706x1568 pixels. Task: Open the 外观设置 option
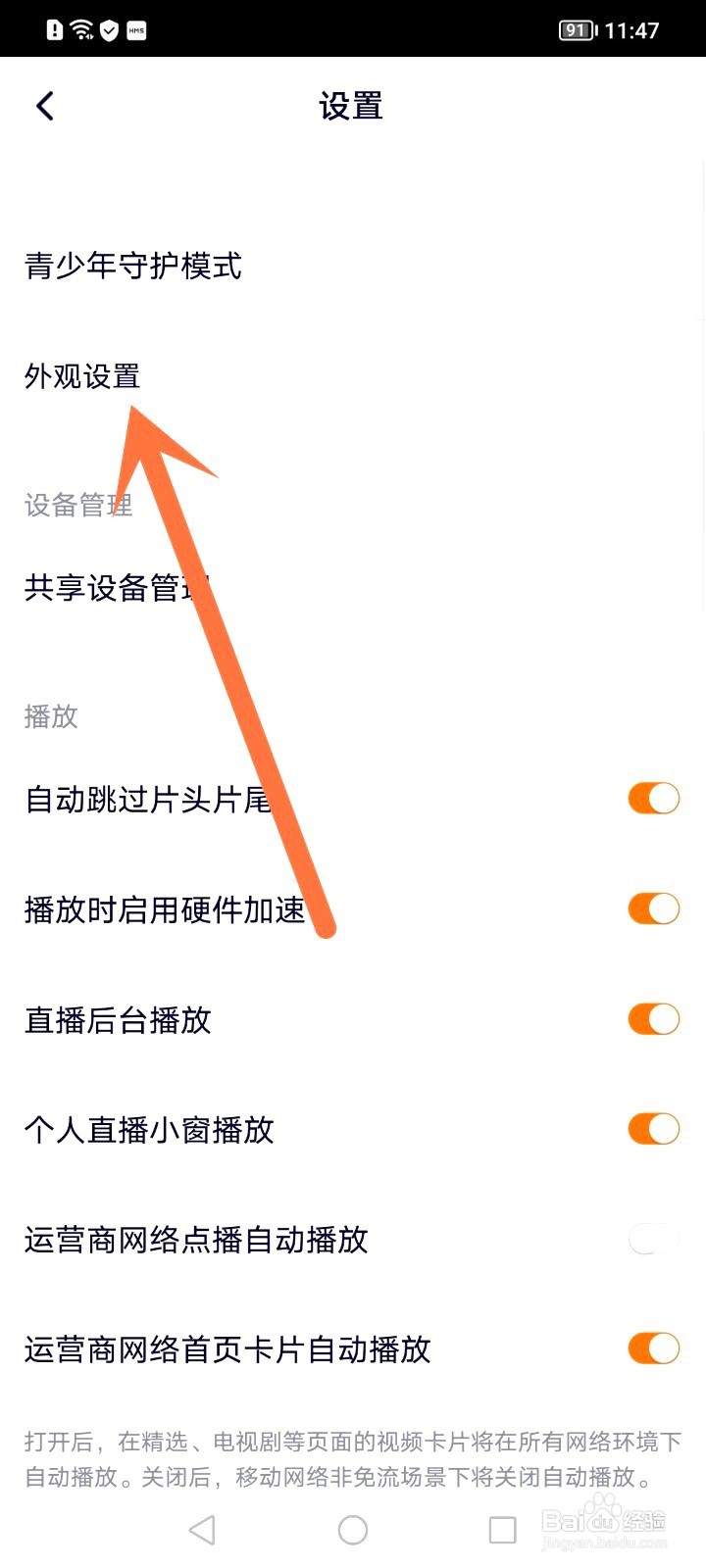(x=81, y=376)
